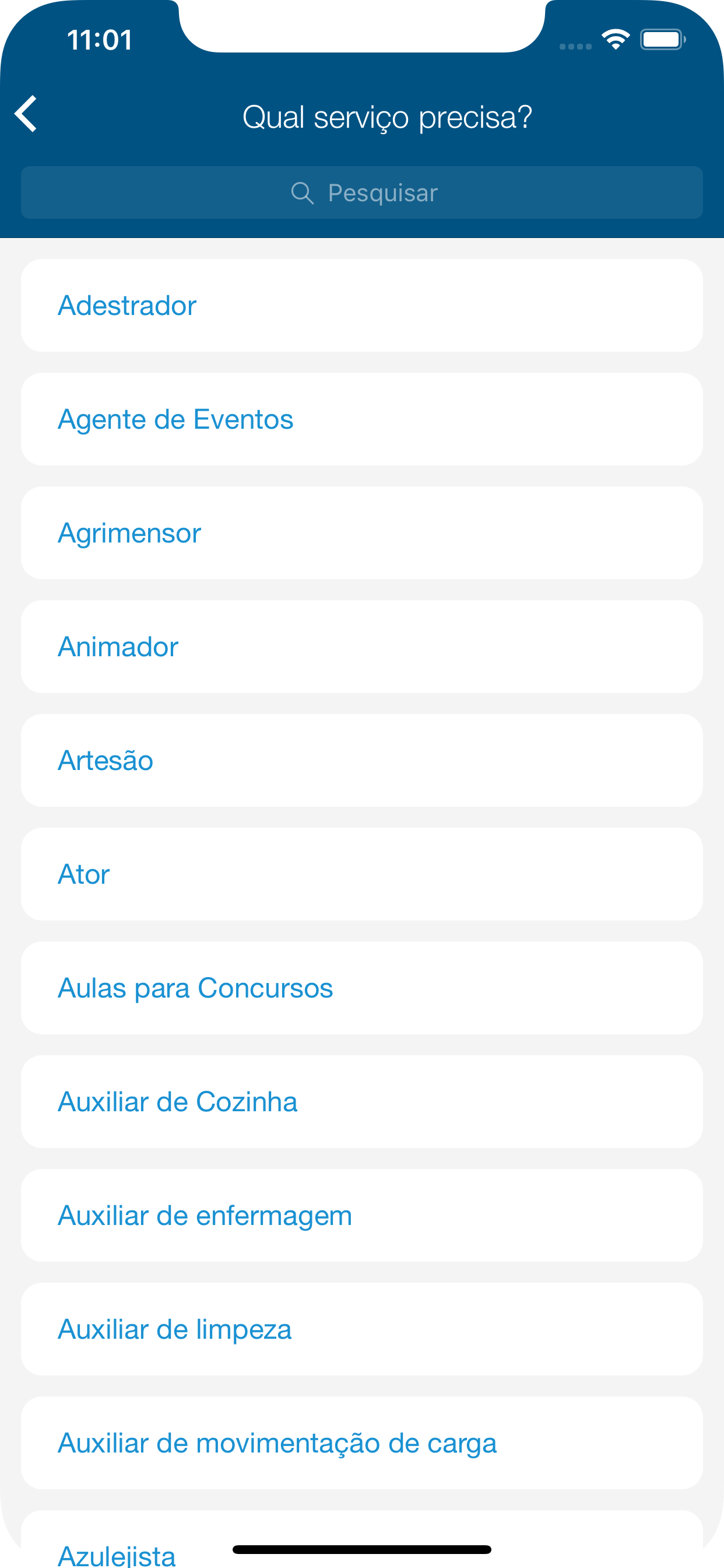Tap Auxiliar de limpeza

point(362,1329)
